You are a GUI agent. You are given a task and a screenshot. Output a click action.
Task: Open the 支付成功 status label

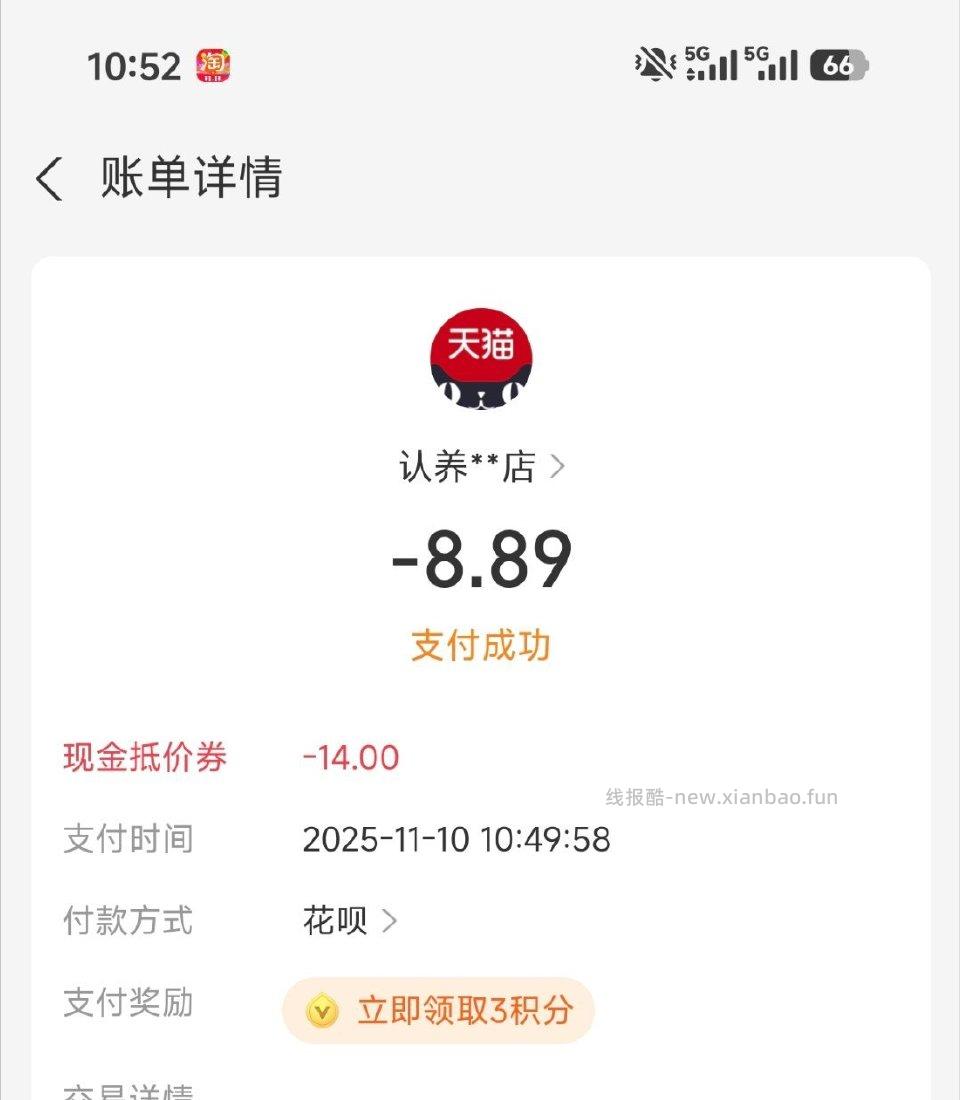[x=480, y=646]
